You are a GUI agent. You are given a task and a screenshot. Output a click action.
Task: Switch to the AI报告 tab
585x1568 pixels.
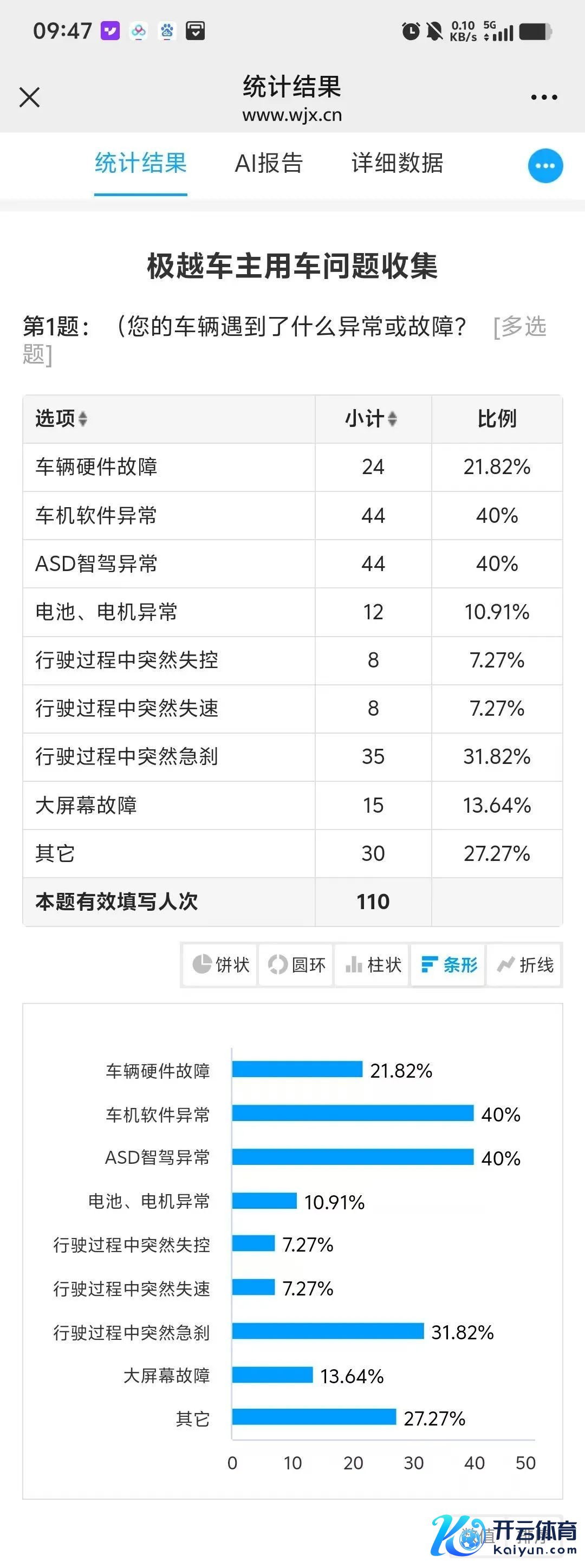[269, 163]
